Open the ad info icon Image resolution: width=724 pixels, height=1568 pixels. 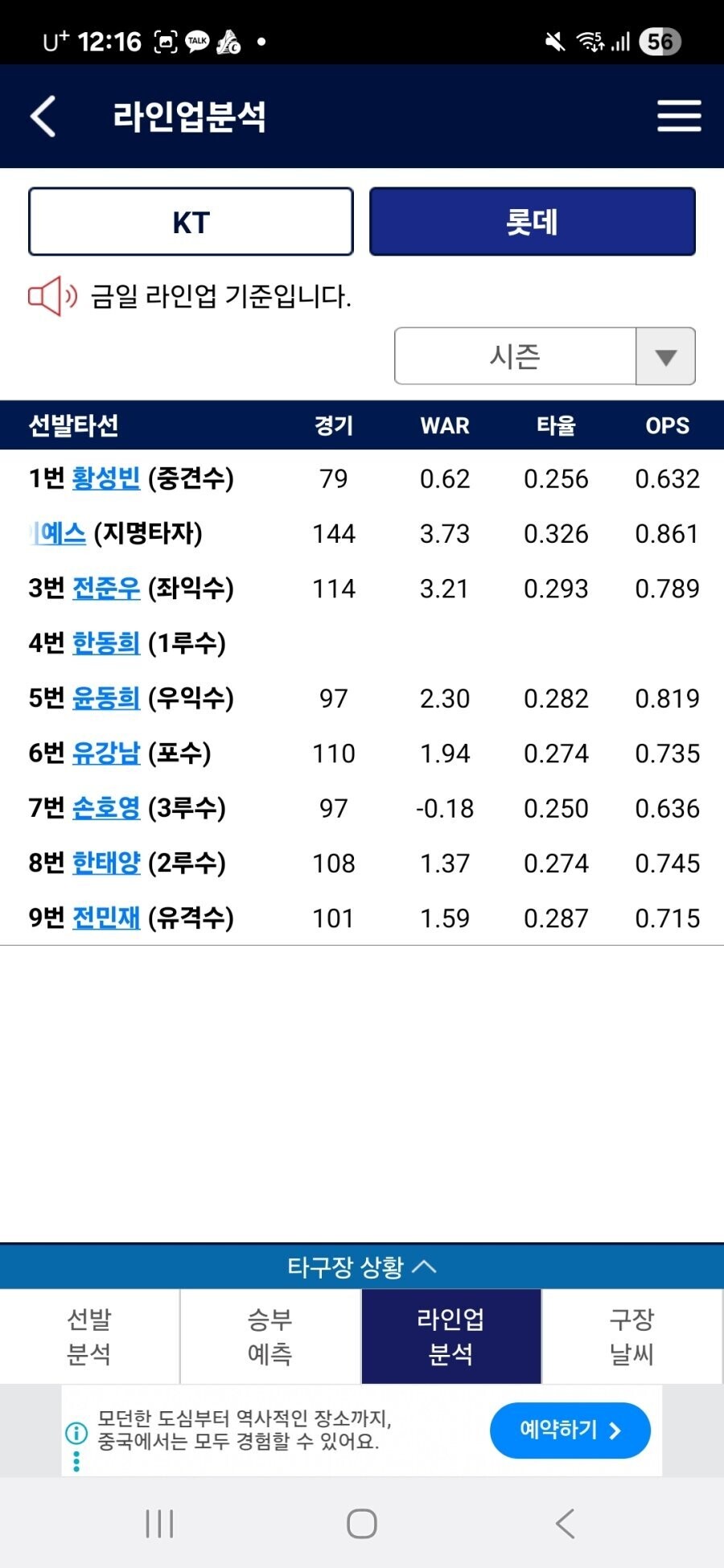point(76,1432)
